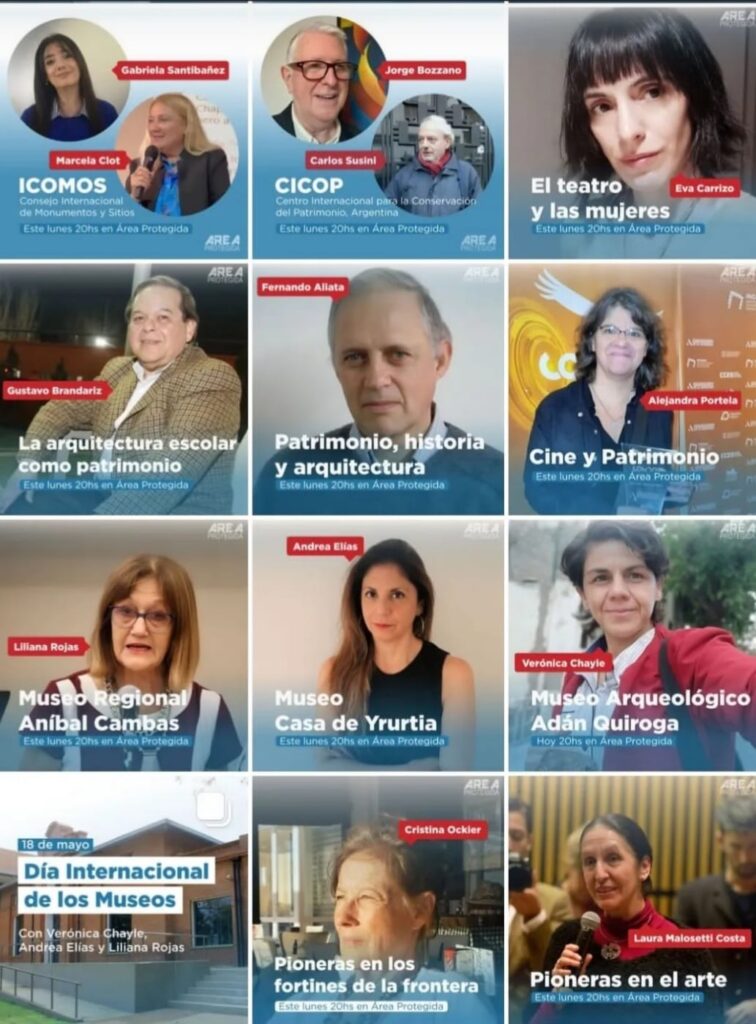Select the Patrimonio, historia y arquitectura post
This screenshot has height=1024, width=756.
[378, 388]
